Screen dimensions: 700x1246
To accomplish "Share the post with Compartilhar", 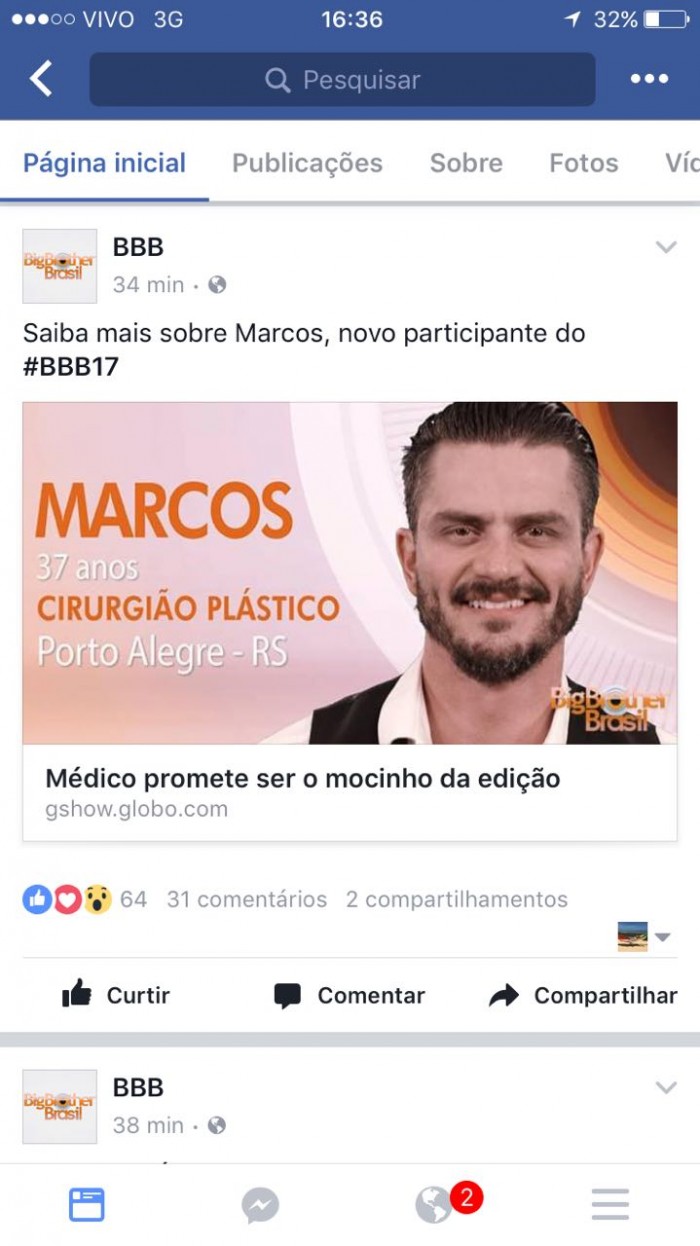I will (583, 995).
